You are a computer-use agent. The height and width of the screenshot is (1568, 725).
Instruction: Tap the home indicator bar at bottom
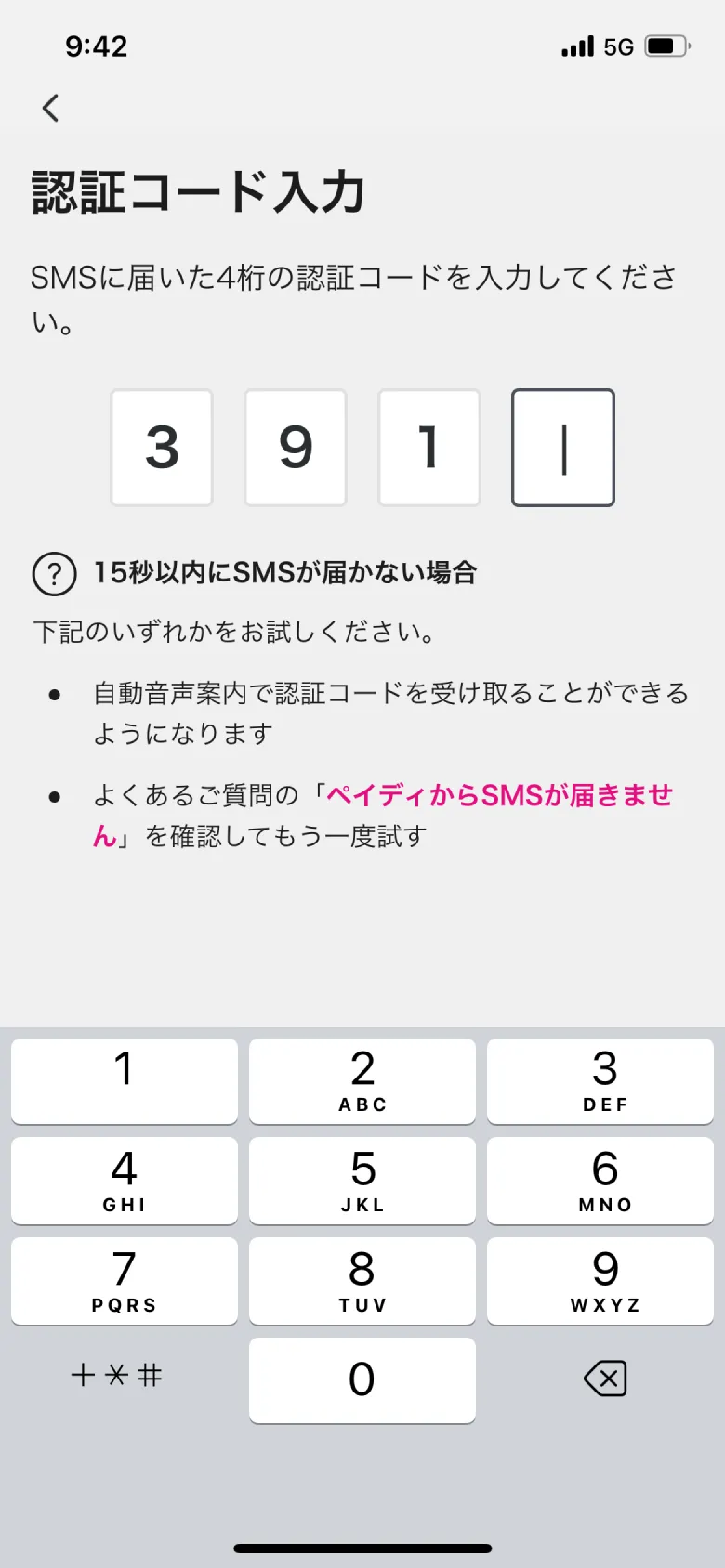[362, 1548]
